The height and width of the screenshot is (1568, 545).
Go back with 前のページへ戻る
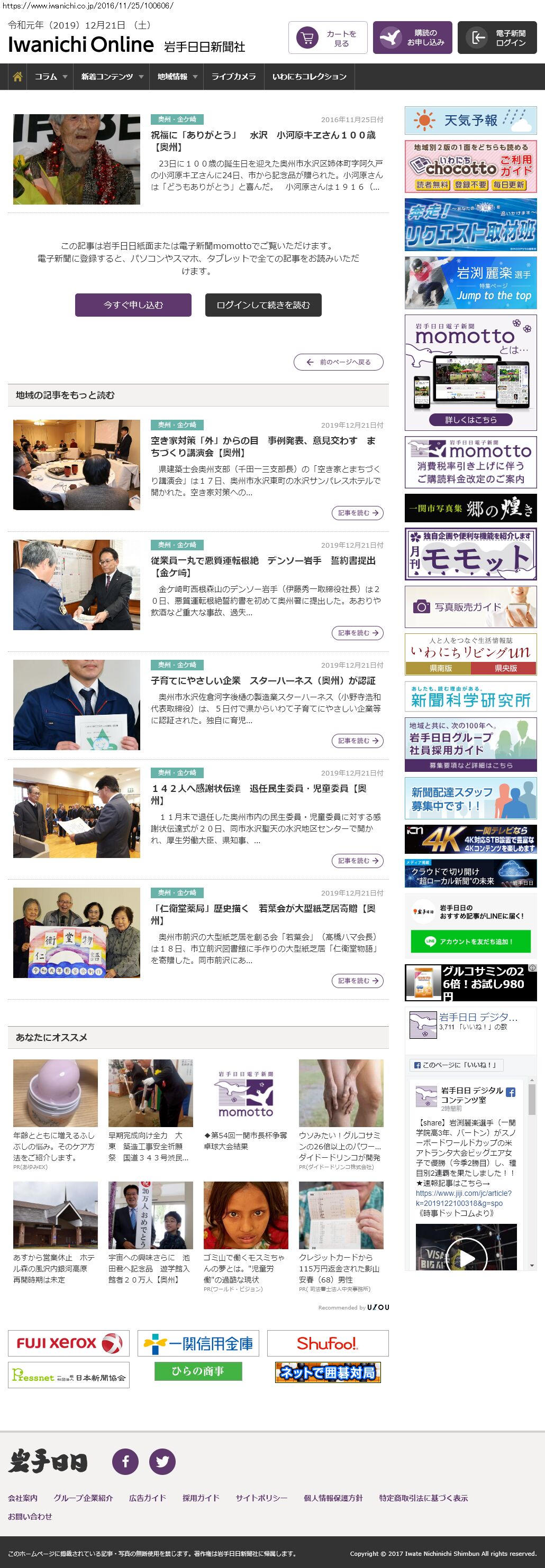(x=339, y=362)
